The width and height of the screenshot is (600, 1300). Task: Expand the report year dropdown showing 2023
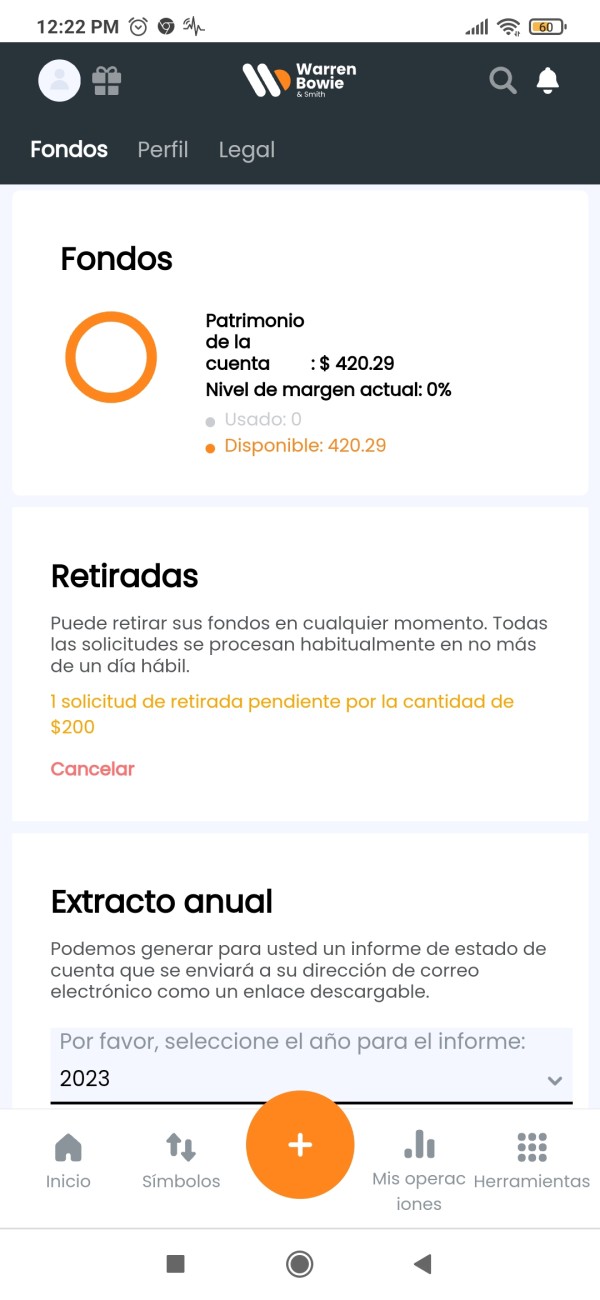tap(311, 1079)
